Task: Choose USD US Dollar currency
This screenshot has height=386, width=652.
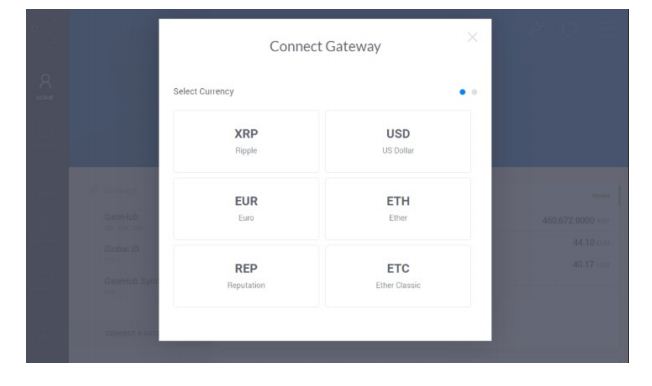Action: [x=398, y=141]
